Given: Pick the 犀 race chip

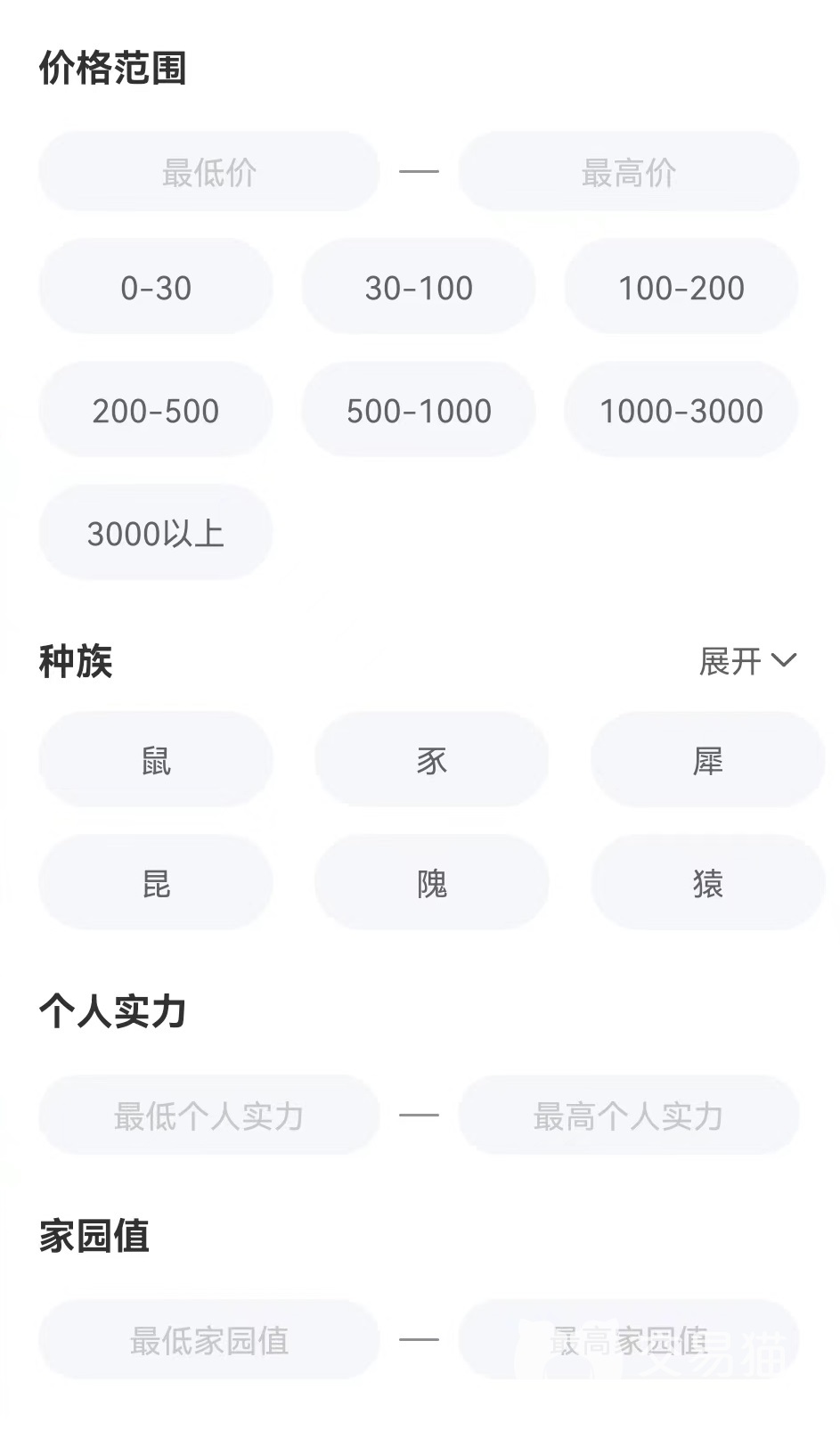Looking at the screenshot, I should point(707,760).
